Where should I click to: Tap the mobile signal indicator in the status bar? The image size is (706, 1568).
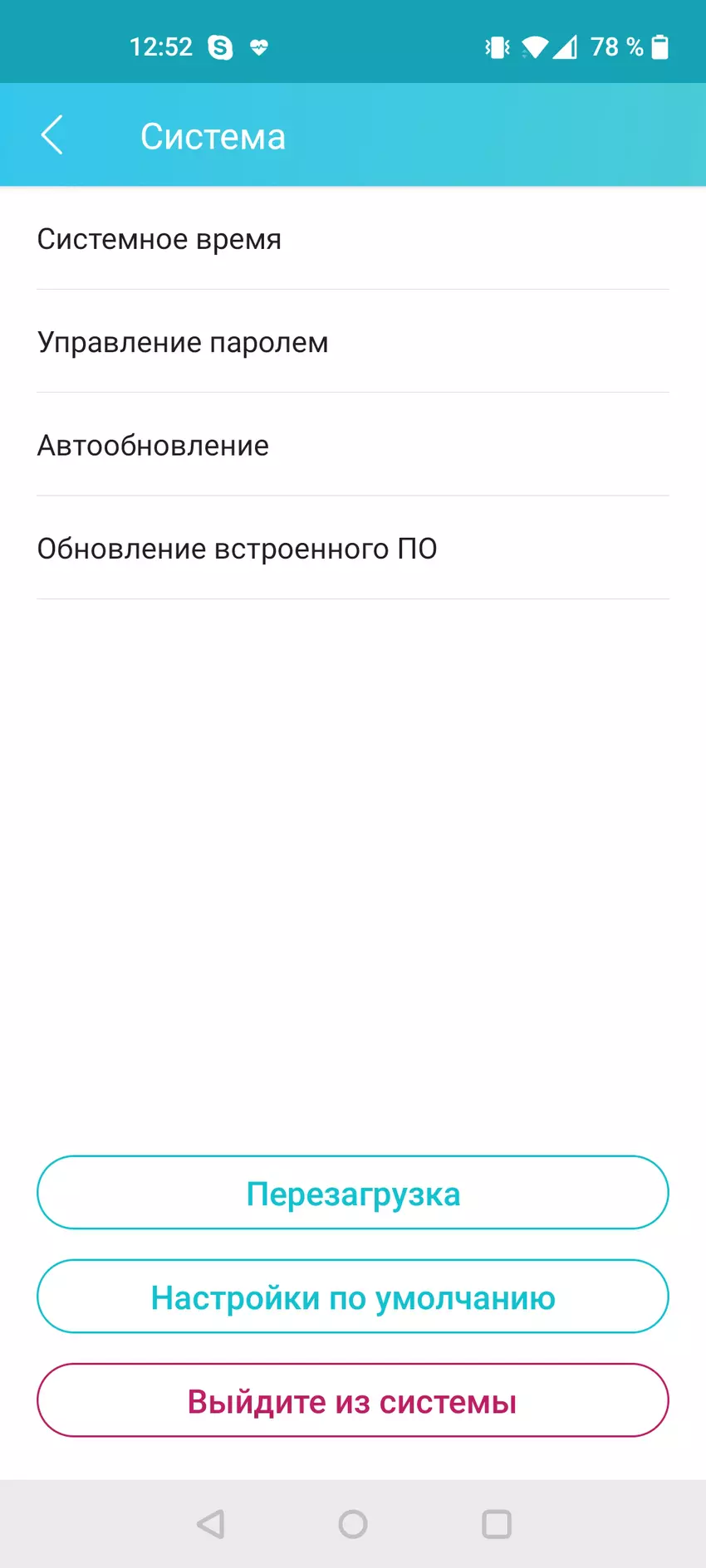point(567,47)
